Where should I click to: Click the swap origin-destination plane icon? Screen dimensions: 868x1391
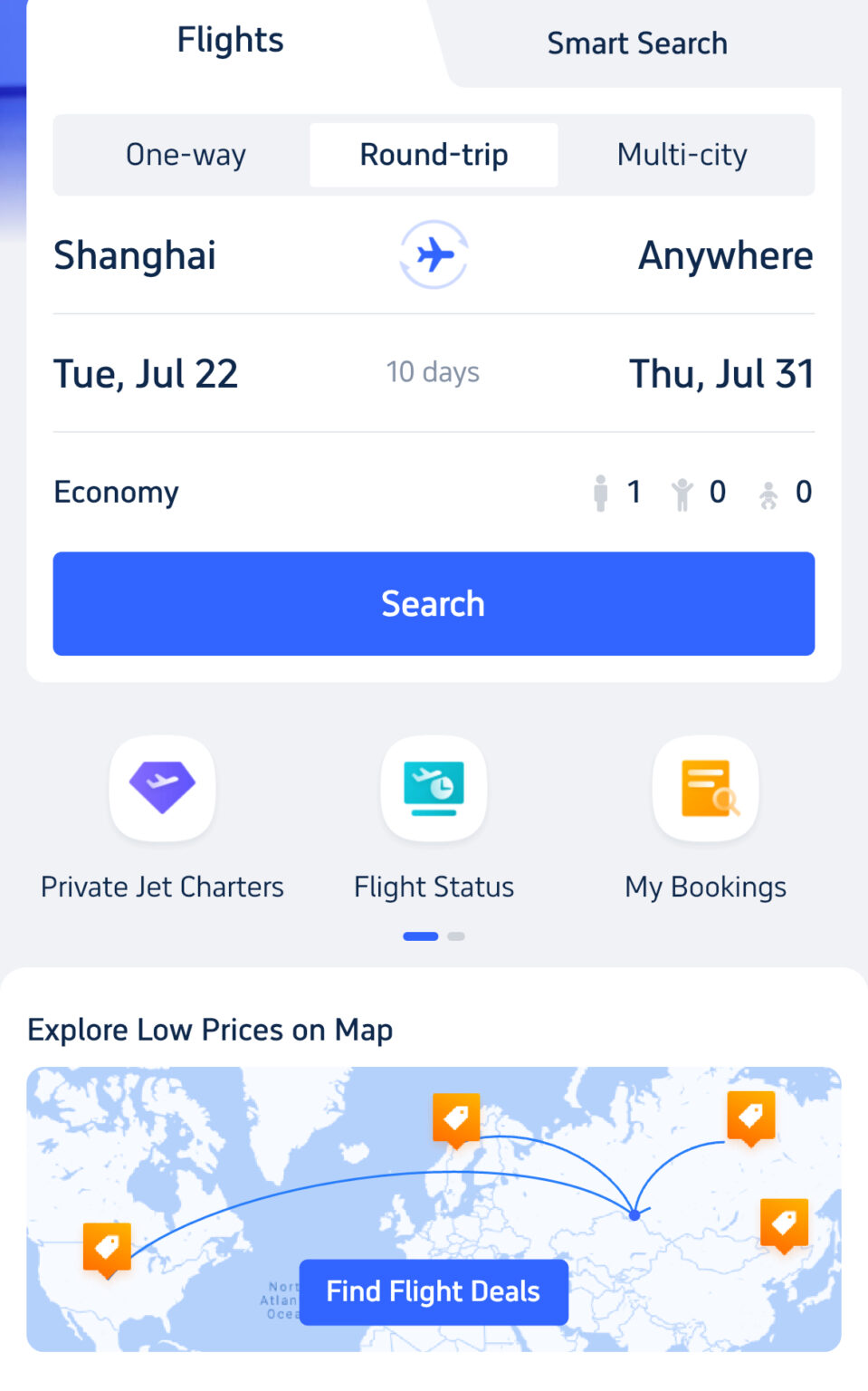434,255
